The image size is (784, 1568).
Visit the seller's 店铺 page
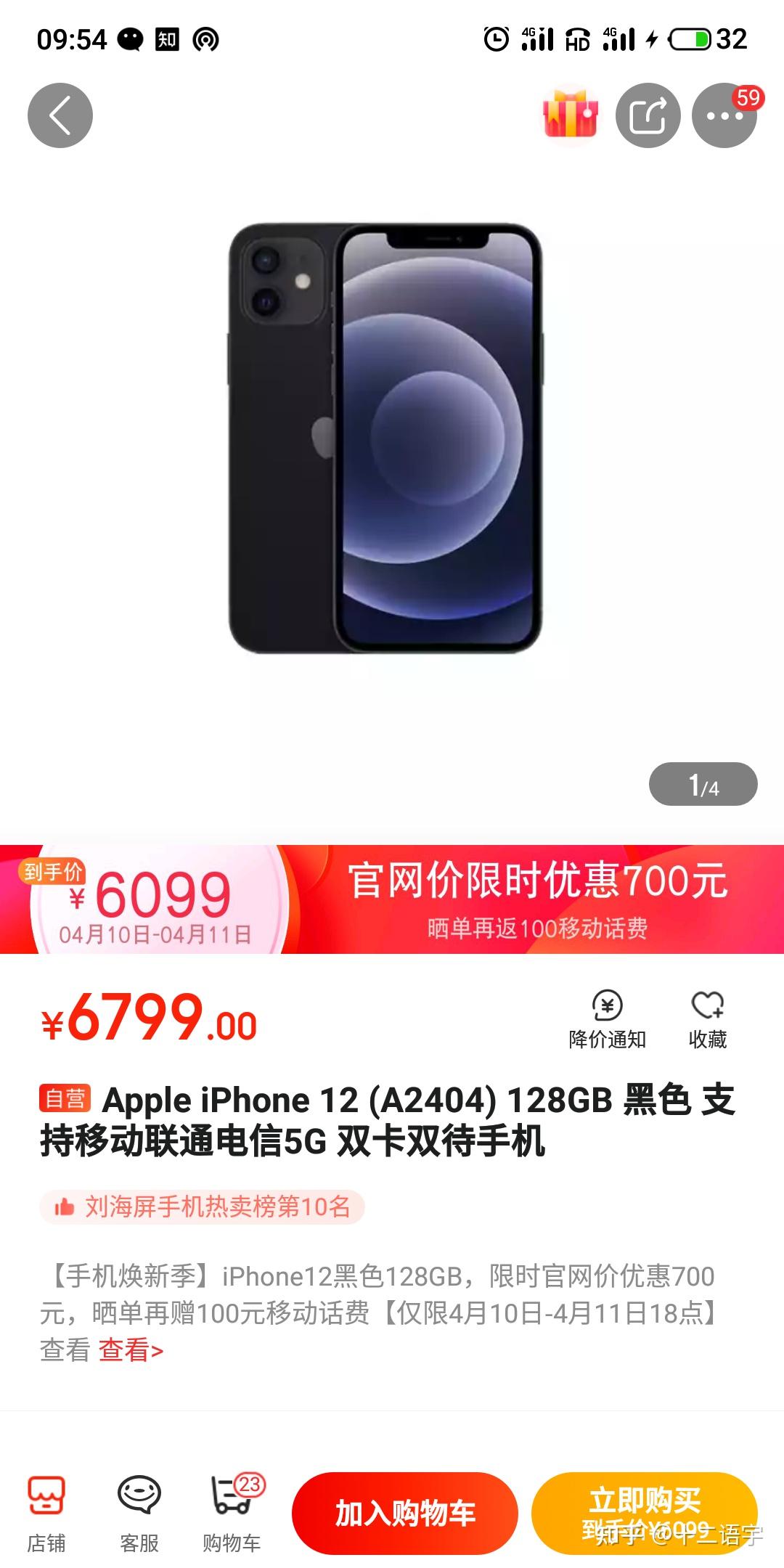click(46, 1513)
